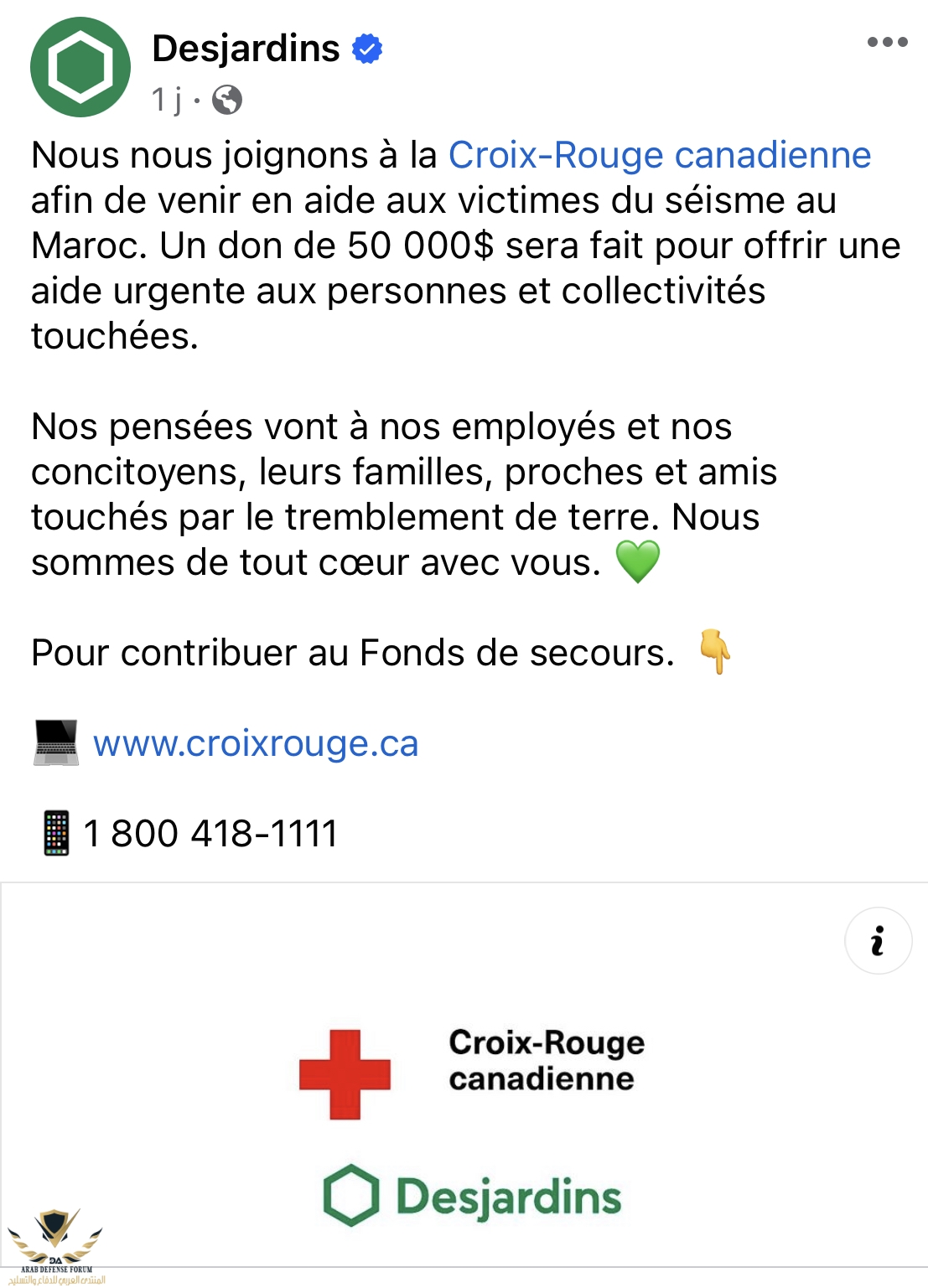
Task: Open the Croix-Rouge canadienne mention link
Action: [x=660, y=155]
